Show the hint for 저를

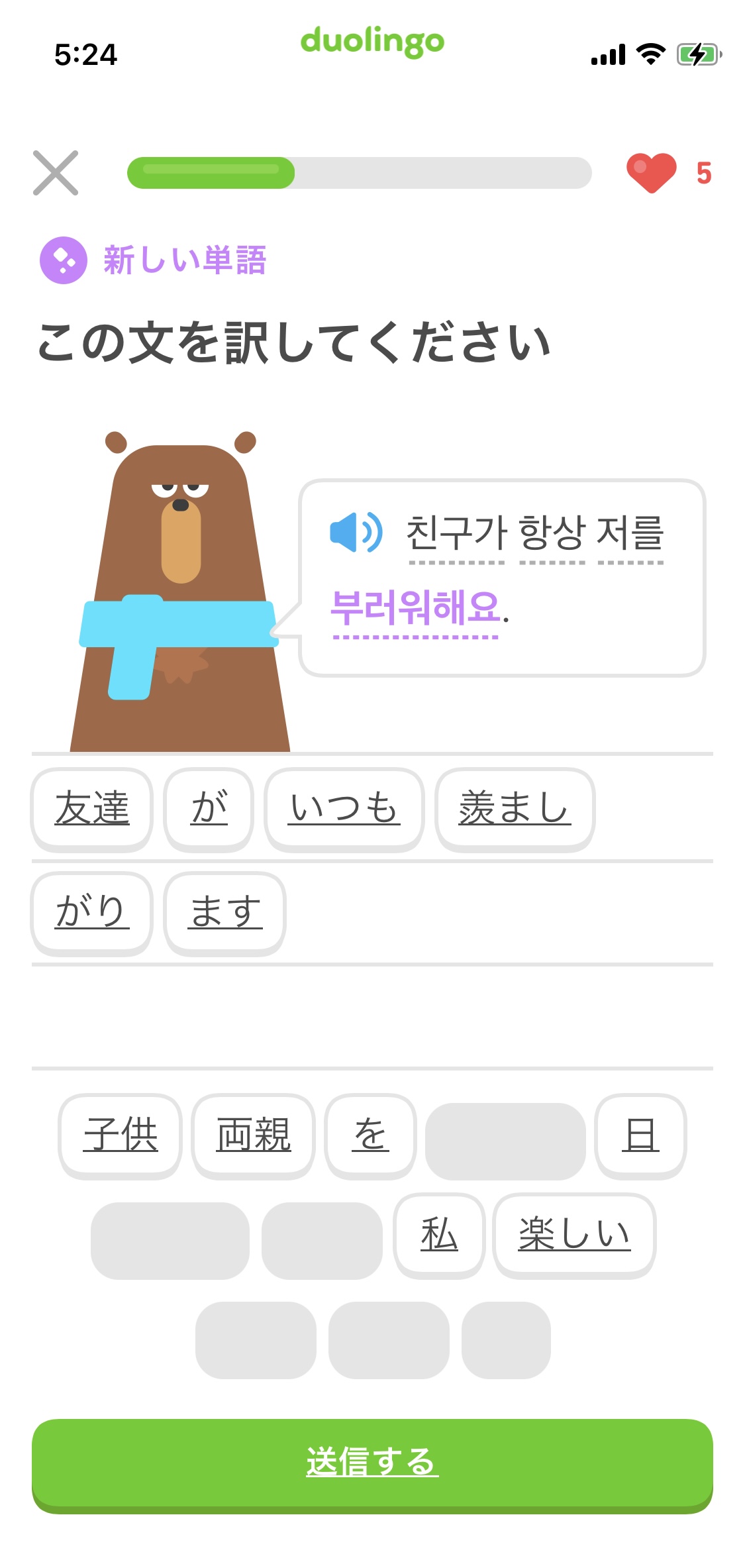point(630,535)
